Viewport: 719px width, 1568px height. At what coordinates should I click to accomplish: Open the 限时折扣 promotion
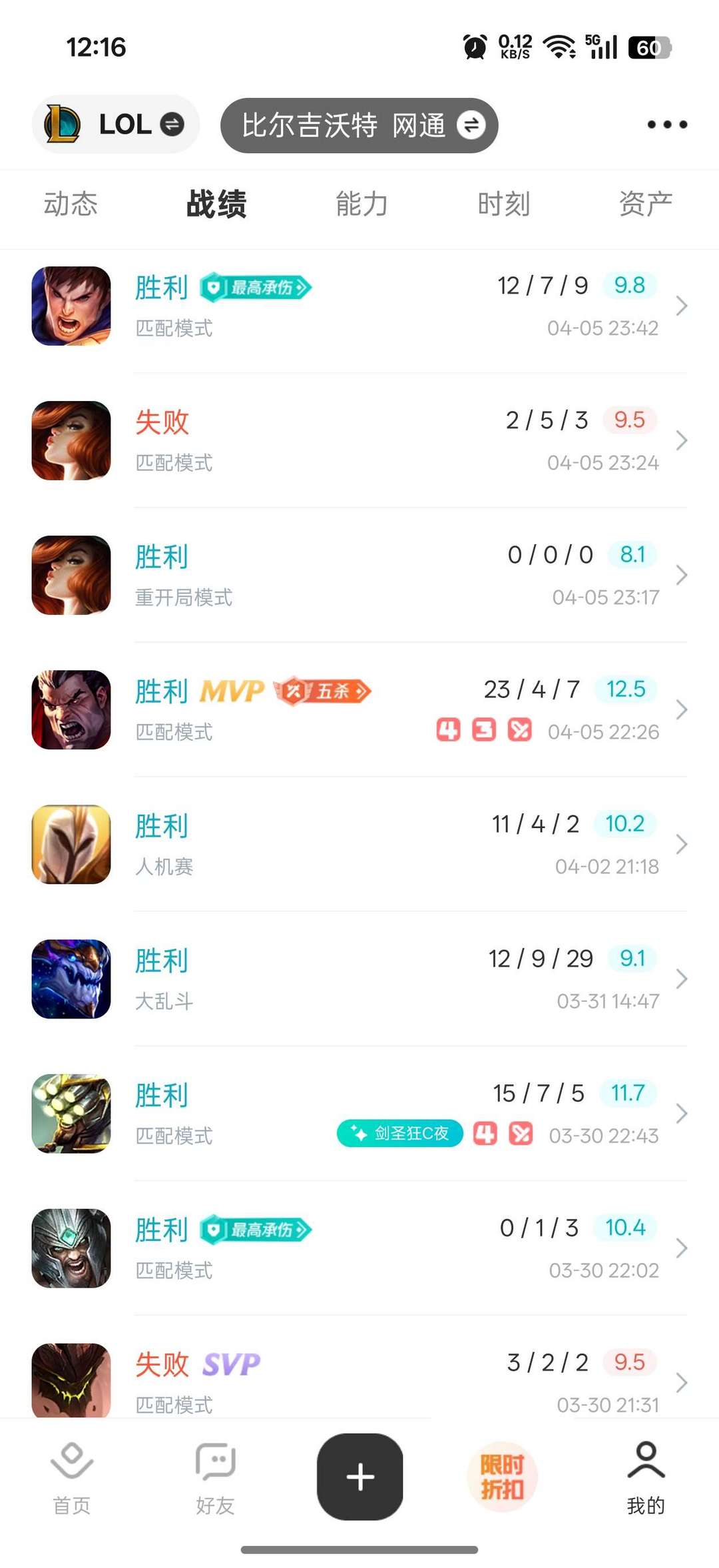tap(503, 1477)
